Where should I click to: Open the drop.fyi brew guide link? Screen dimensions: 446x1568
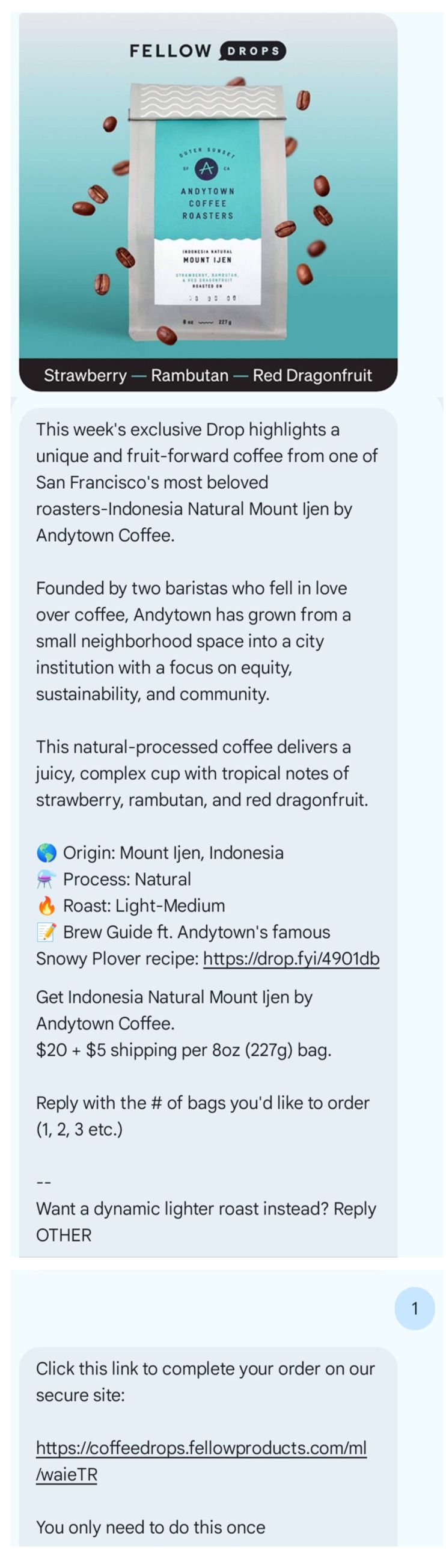pyautogui.click(x=291, y=958)
